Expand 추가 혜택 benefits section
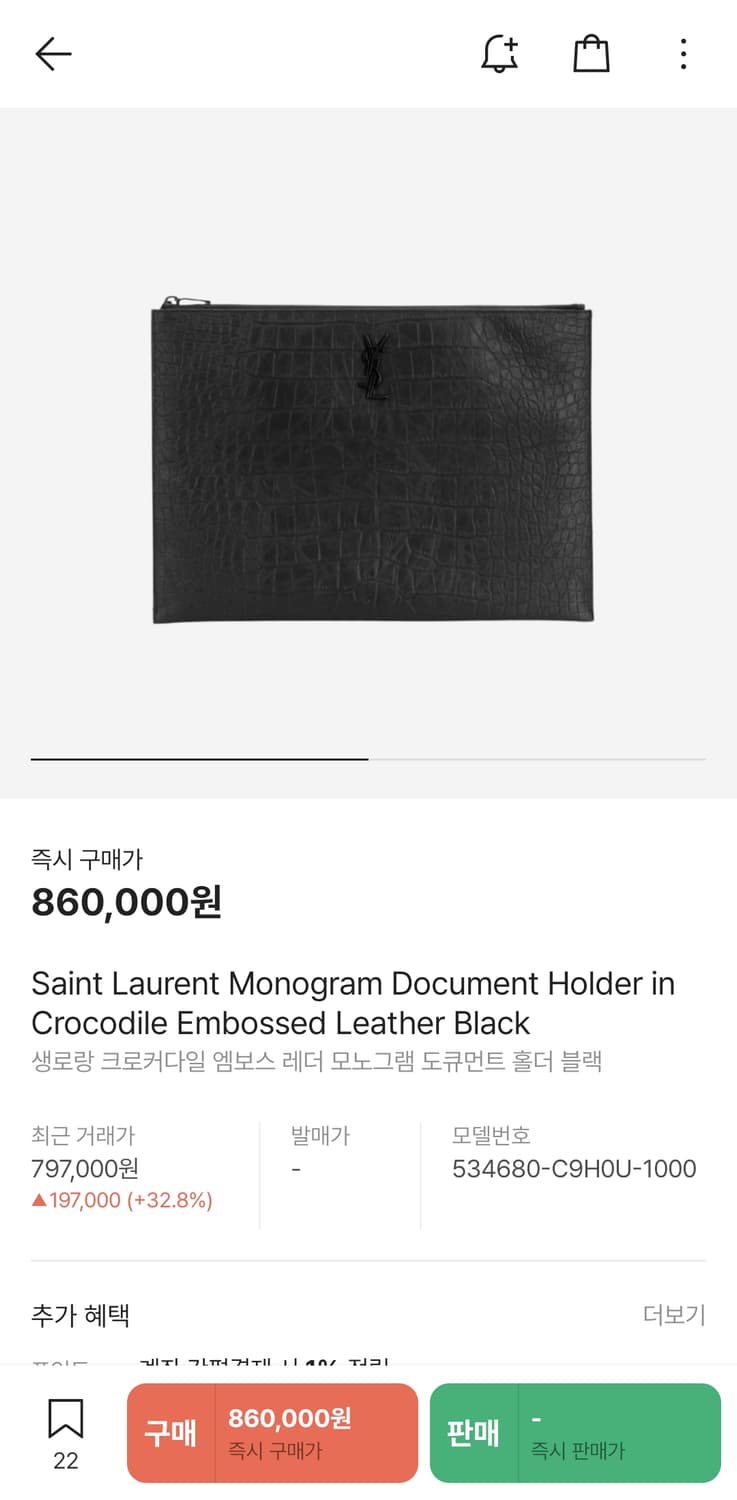The image size is (737, 1500). [x=81, y=1316]
